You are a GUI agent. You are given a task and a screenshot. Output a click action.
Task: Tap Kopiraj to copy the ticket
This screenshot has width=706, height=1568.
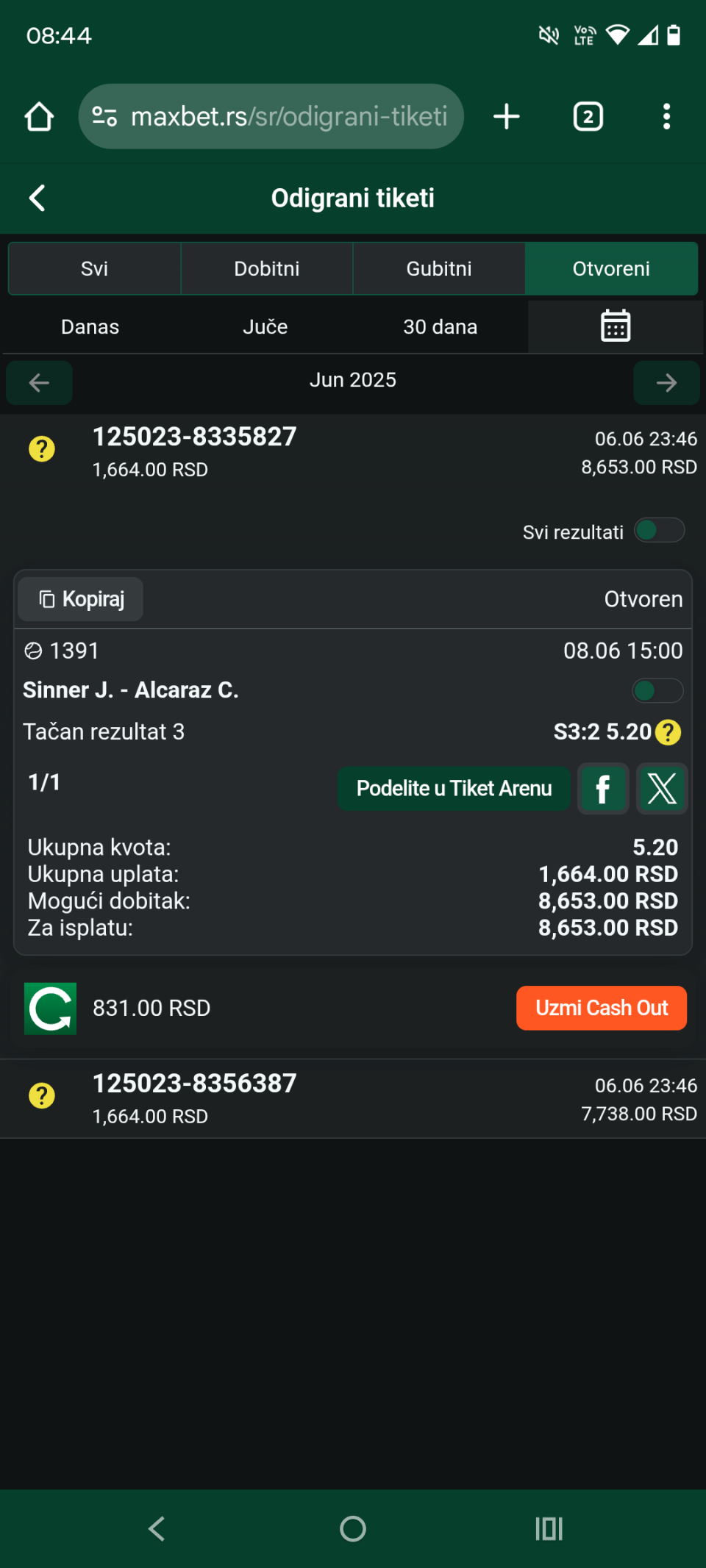[81, 599]
